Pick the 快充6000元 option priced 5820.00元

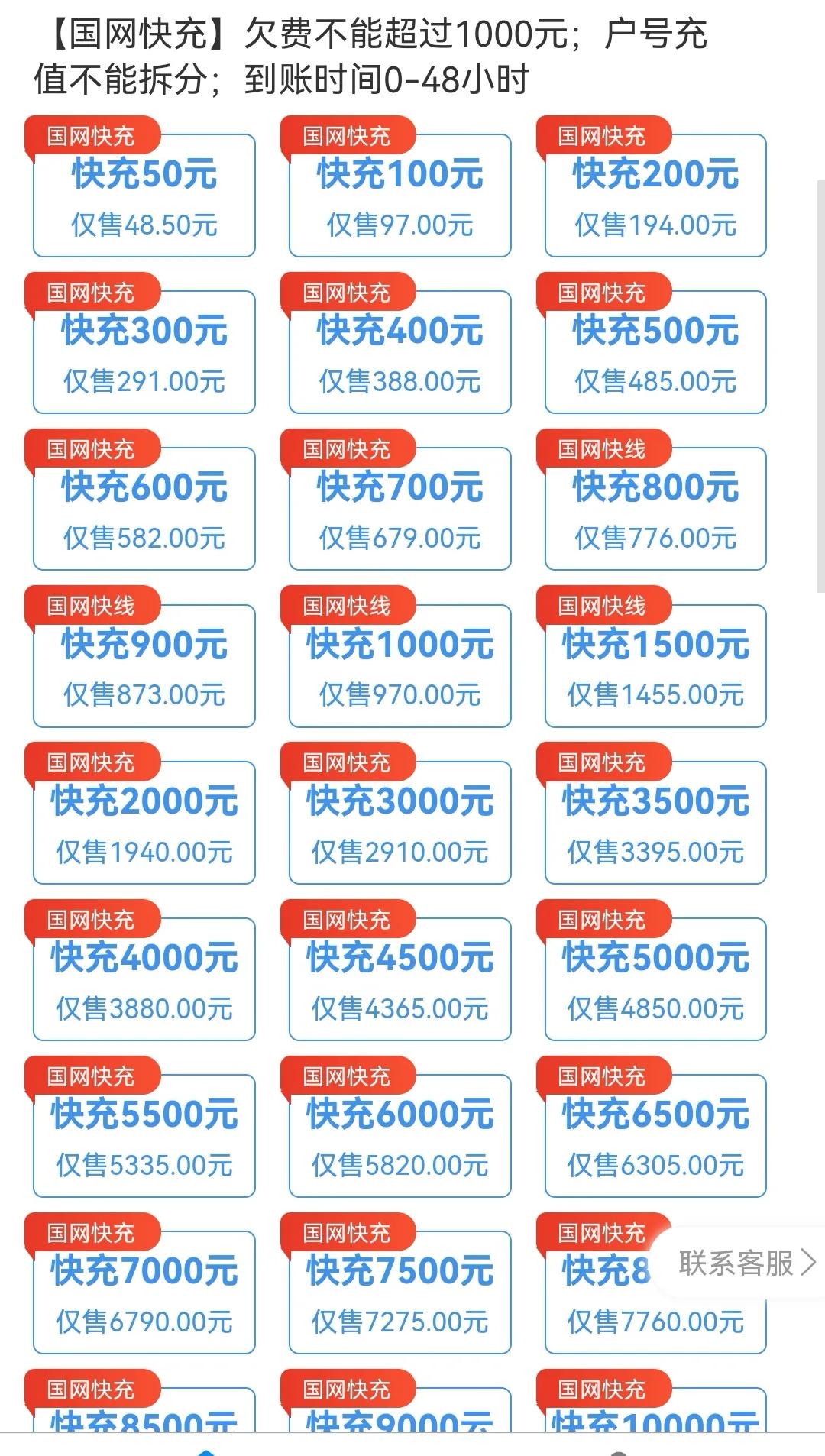point(398,1137)
